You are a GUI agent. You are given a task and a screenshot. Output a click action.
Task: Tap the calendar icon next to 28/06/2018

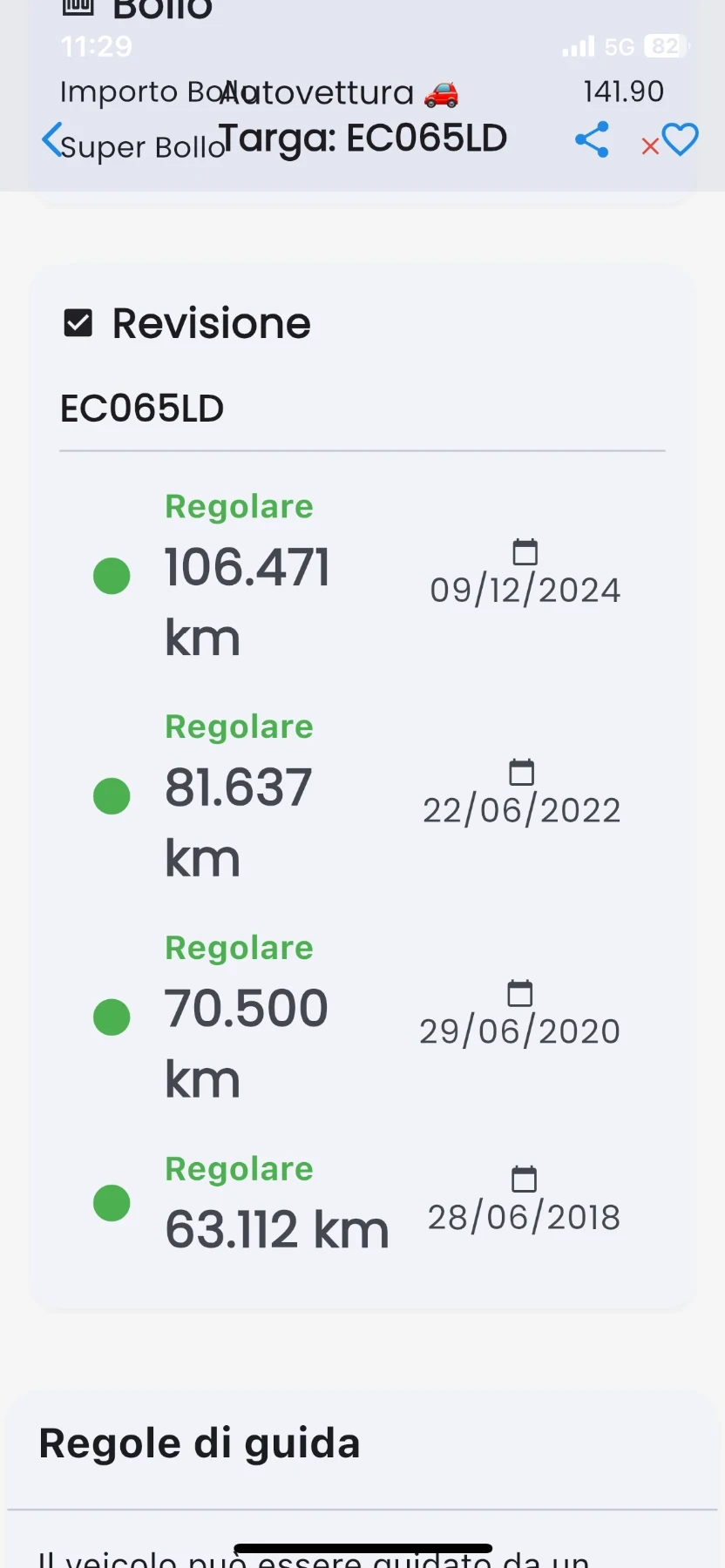pos(524,1179)
